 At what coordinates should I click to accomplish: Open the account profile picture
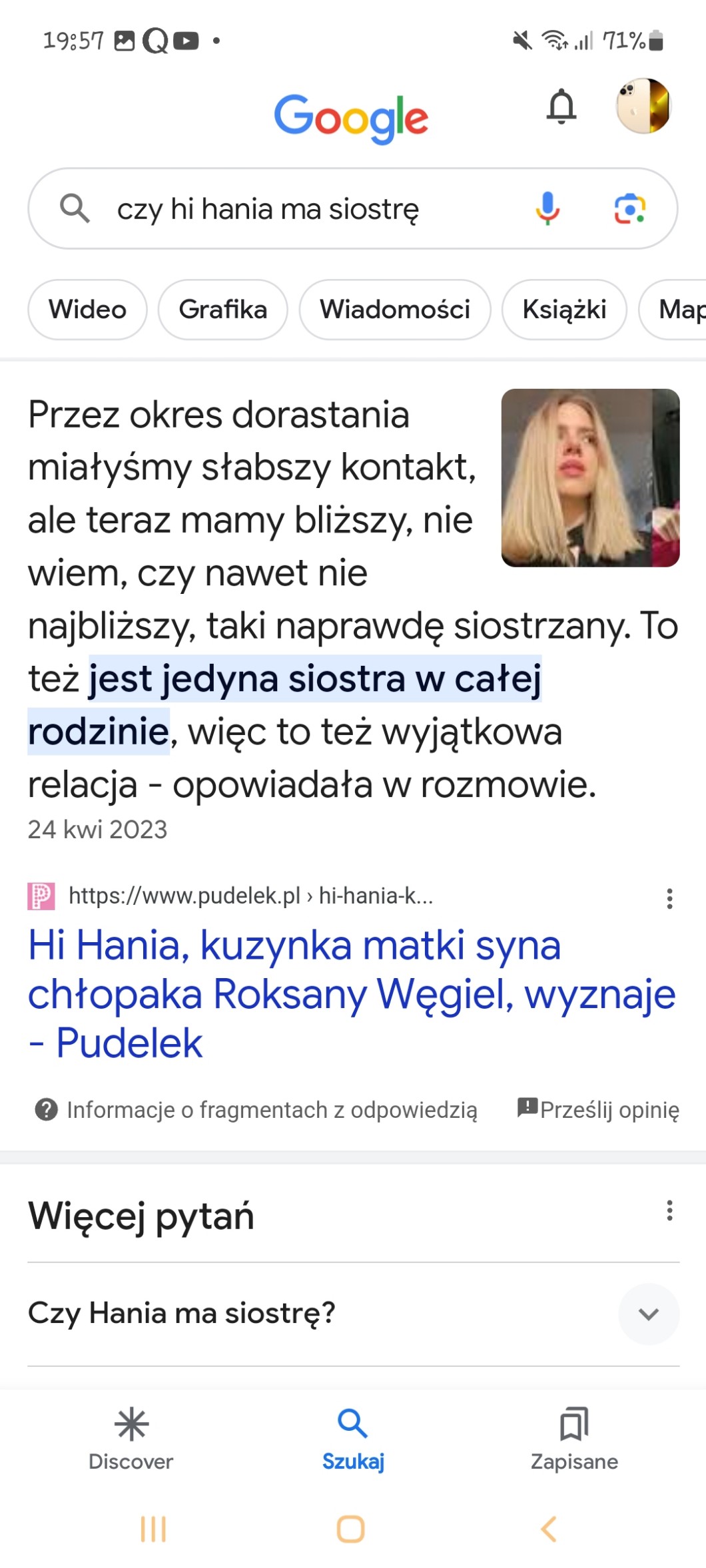coord(643,106)
